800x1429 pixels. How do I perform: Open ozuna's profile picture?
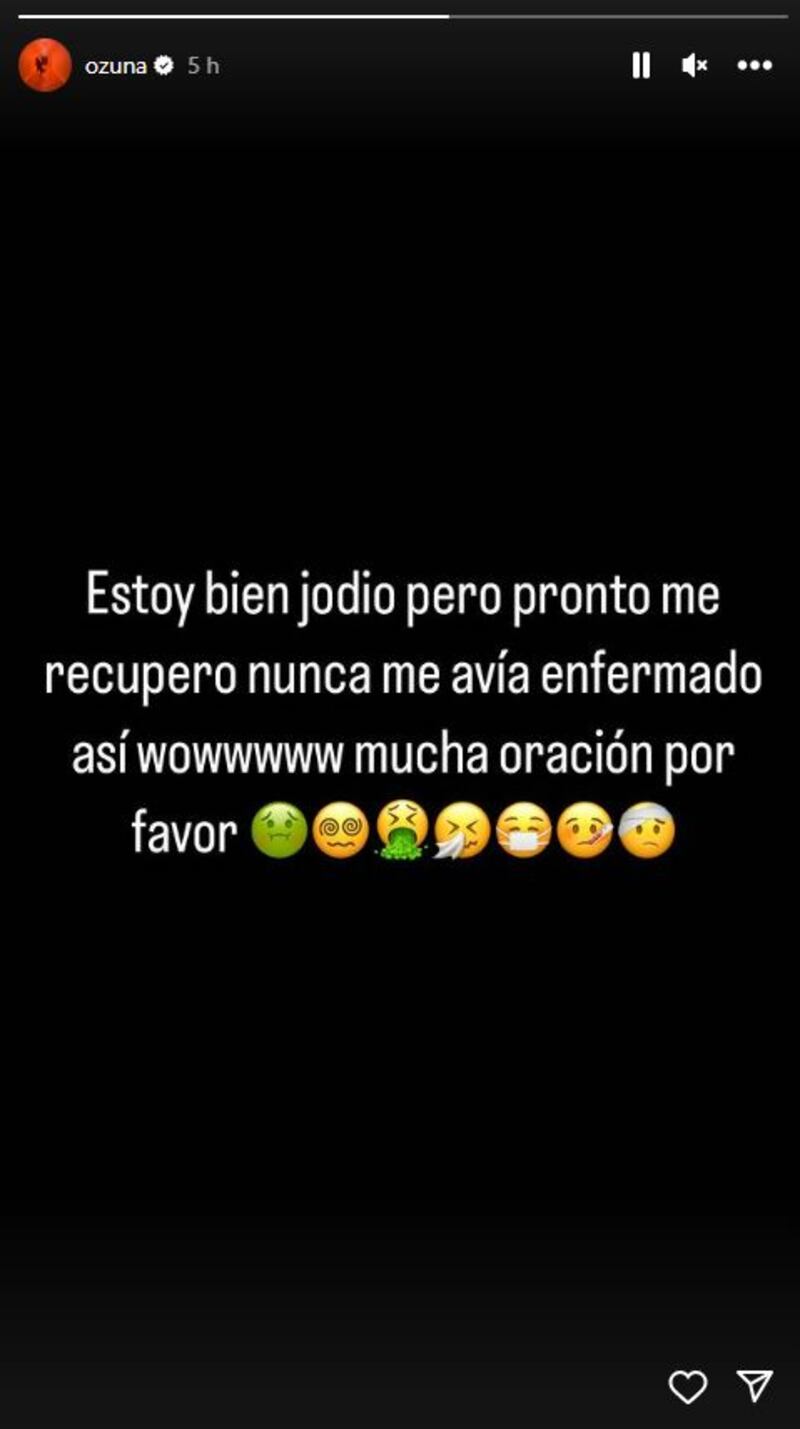tap(45, 66)
